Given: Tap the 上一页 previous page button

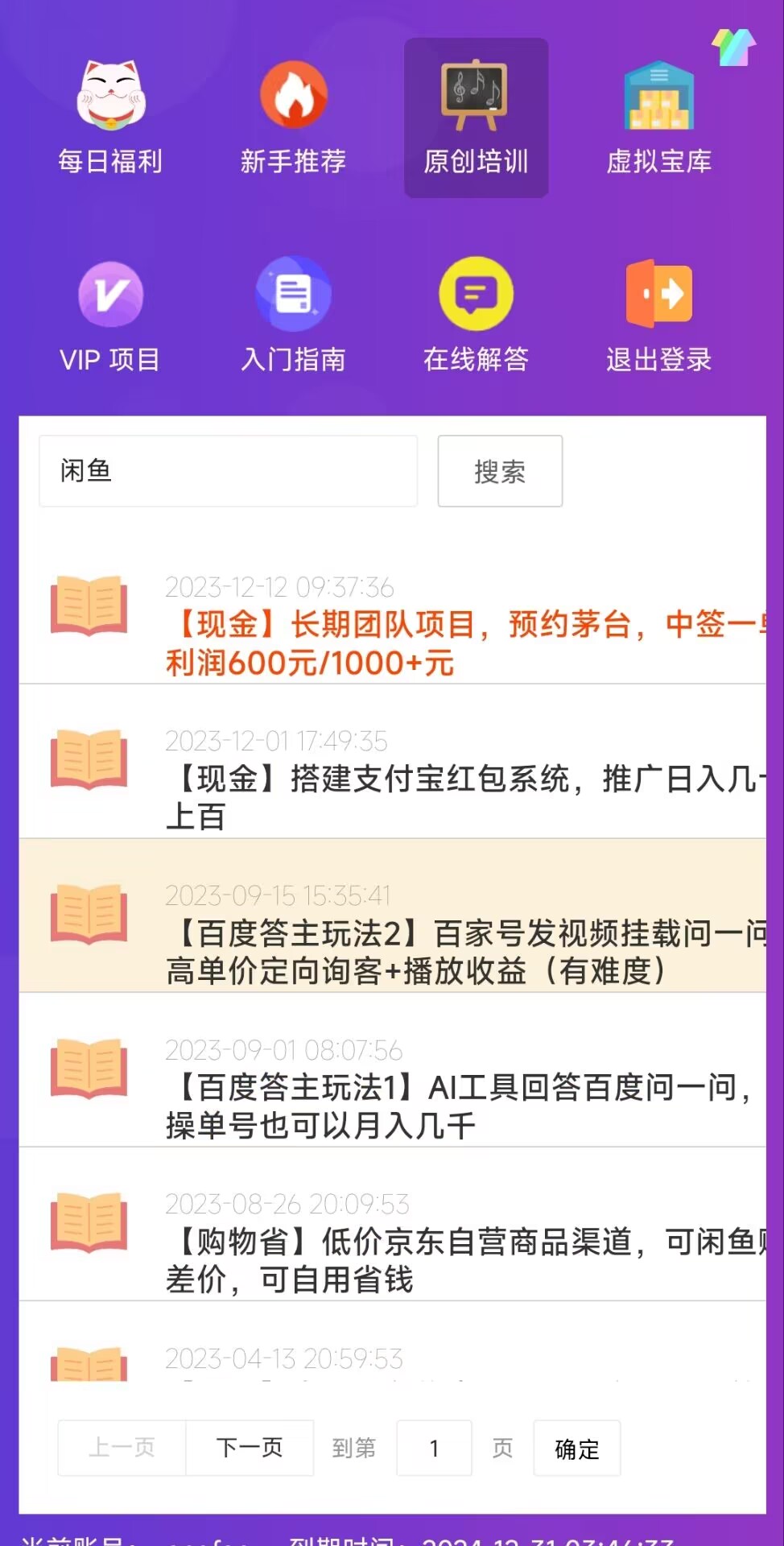Looking at the screenshot, I should [122, 1448].
